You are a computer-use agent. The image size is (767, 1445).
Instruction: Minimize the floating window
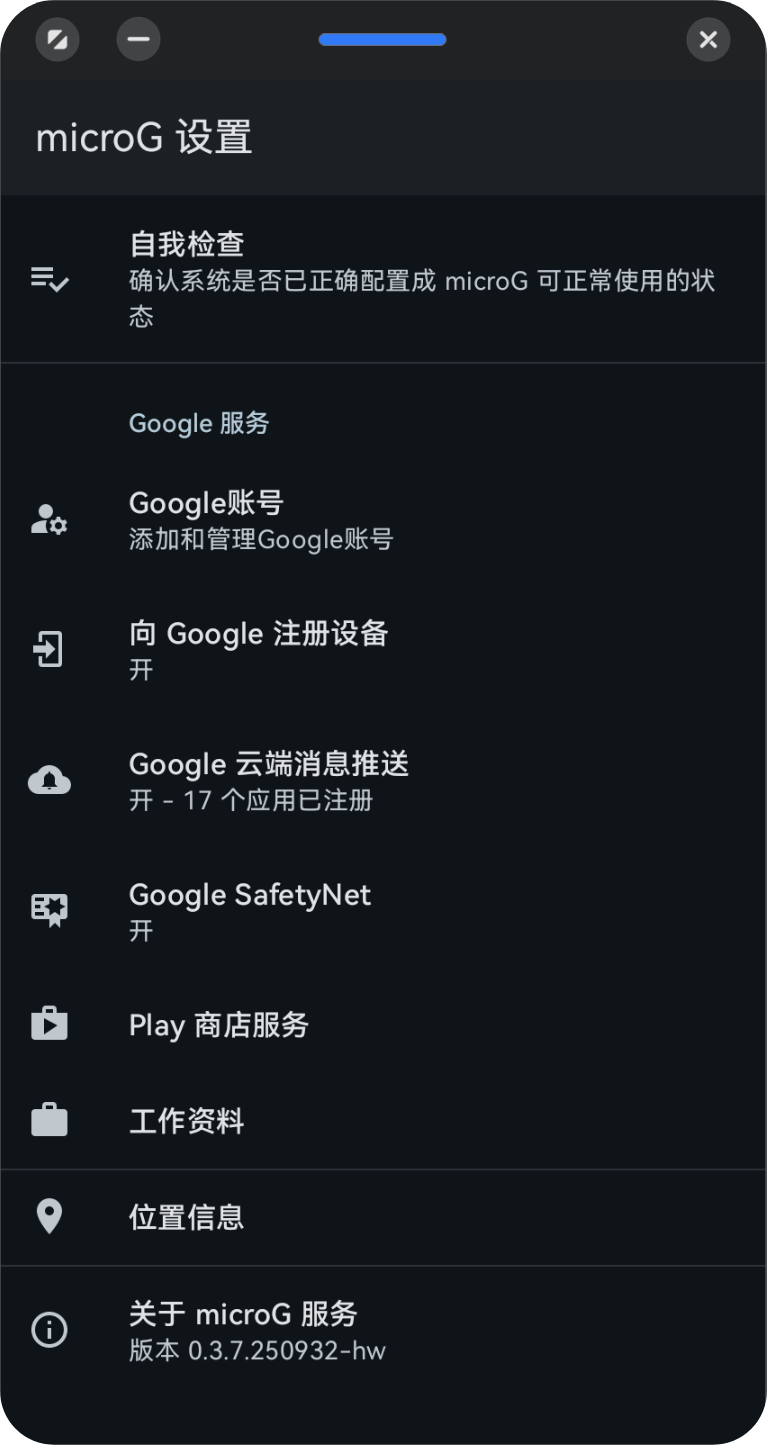pos(138,40)
